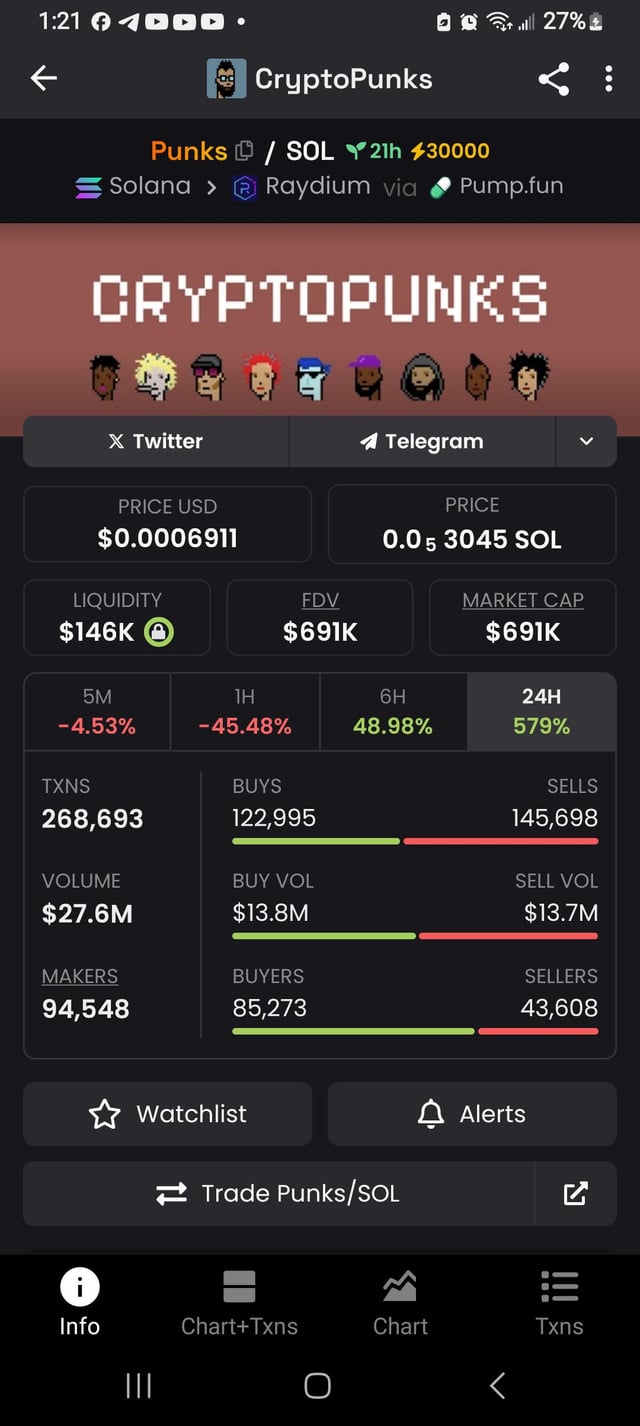Select the 5M timeframe
This screenshot has width=640, height=1426.
coord(97,711)
